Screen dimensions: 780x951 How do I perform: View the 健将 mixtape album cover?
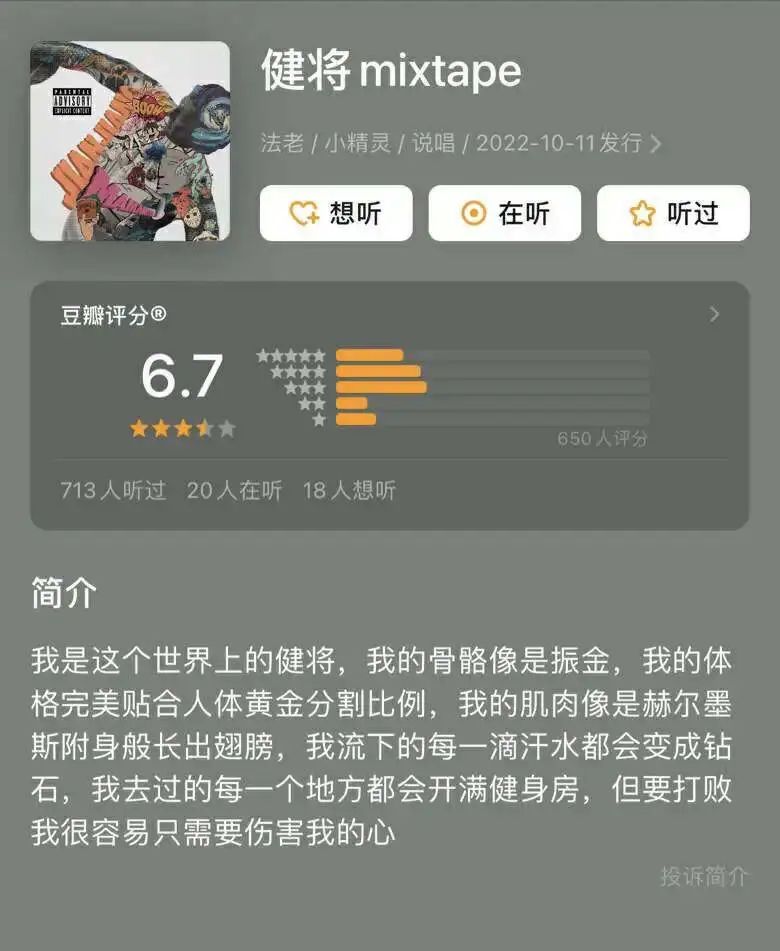[130, 141]
